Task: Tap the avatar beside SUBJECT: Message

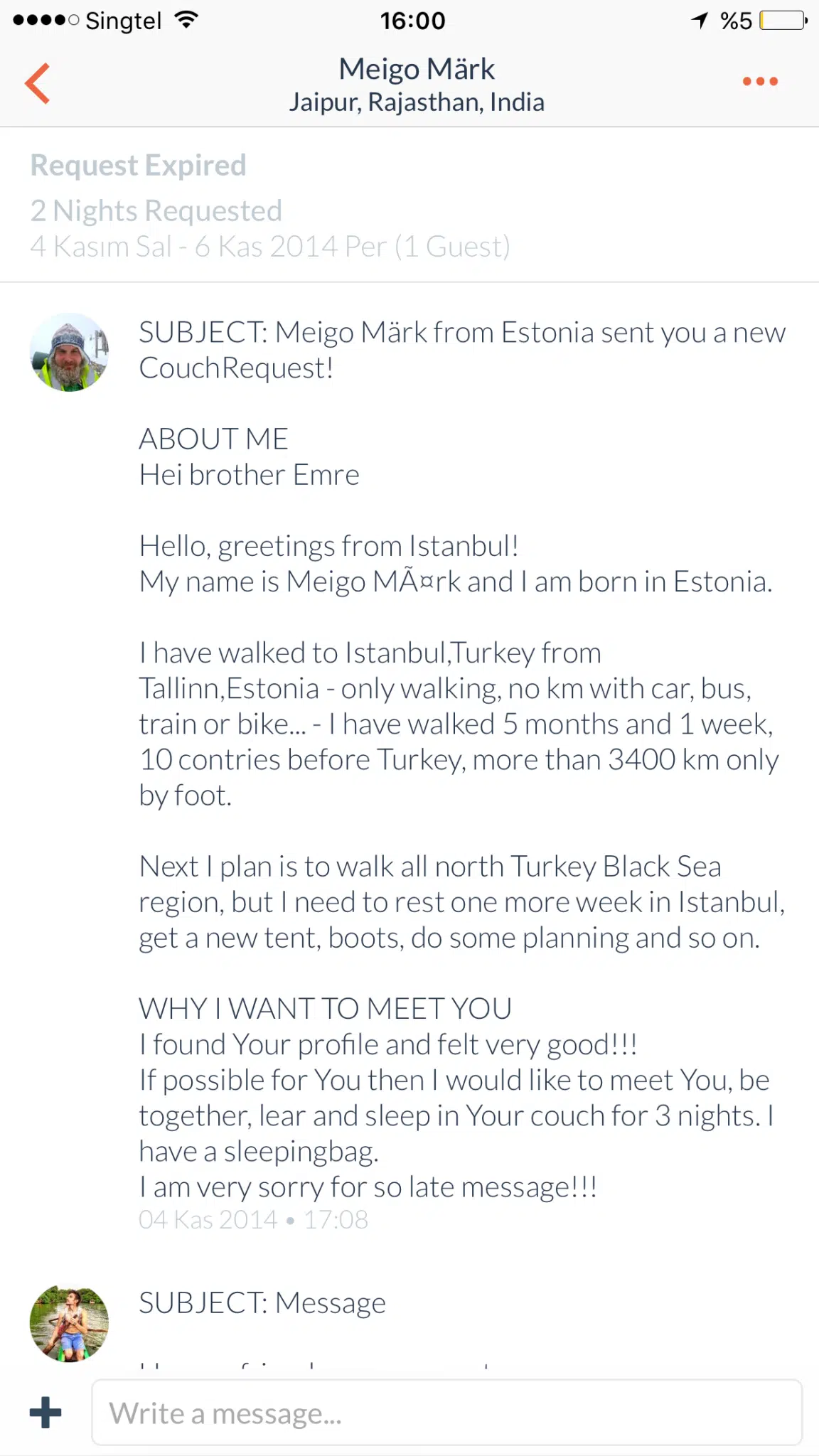Action: click(x=69, y=1322)
